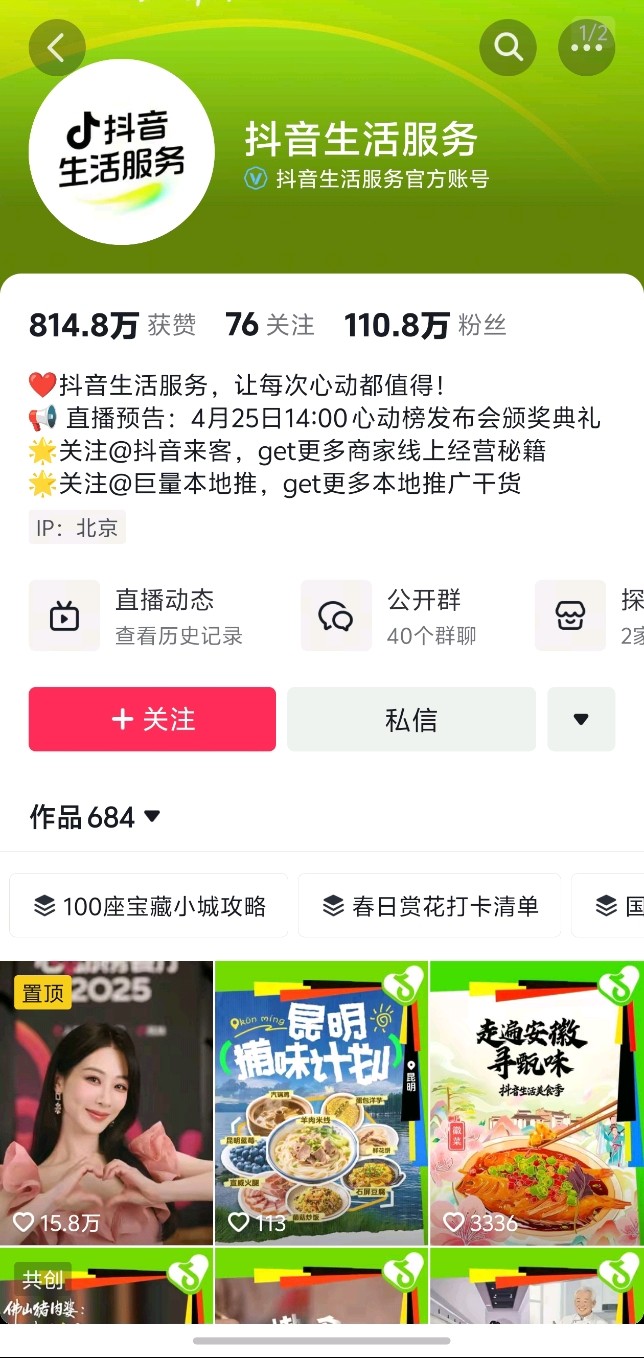Open the 昆明捕味计划 video

tap(321, 1102)
